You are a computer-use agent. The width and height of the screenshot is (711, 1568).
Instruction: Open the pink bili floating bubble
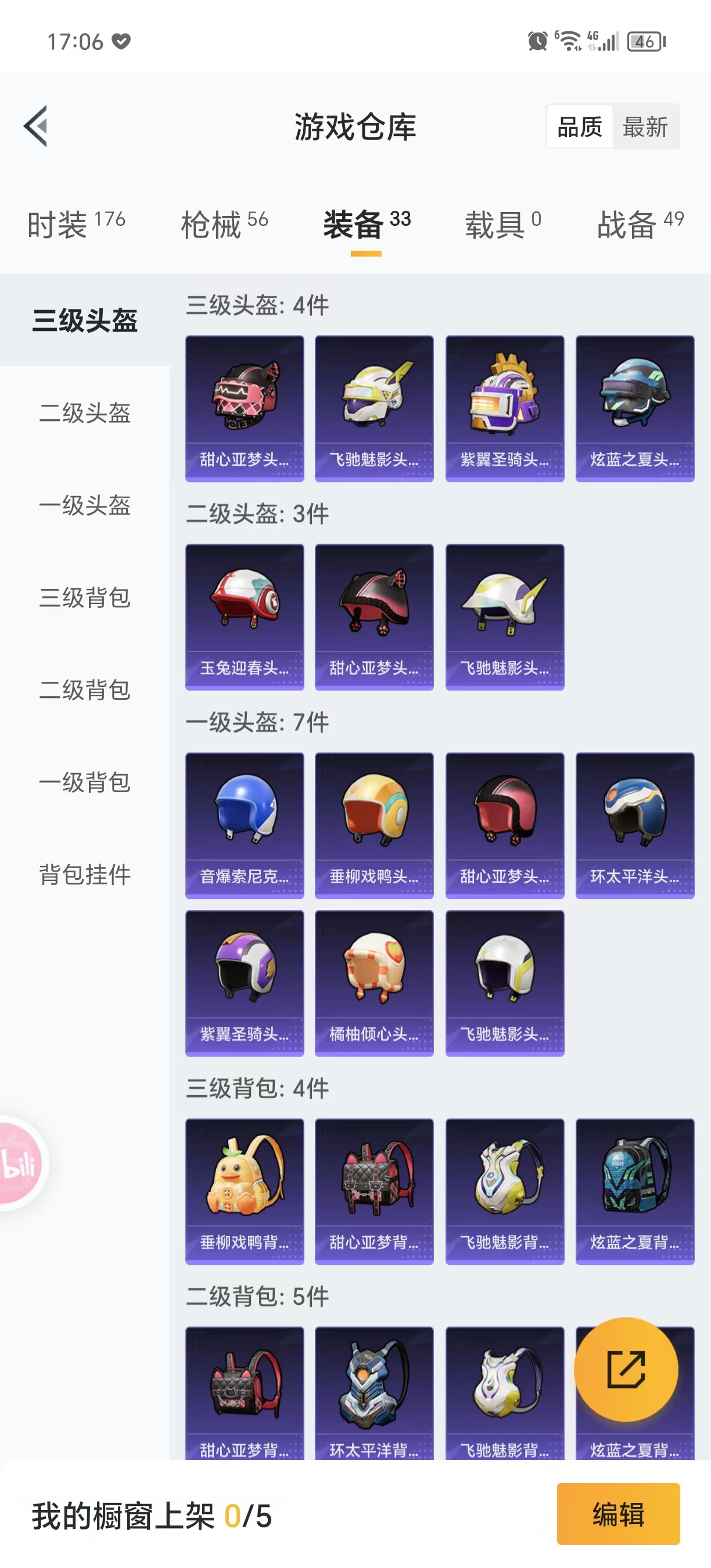point(20,1163)
